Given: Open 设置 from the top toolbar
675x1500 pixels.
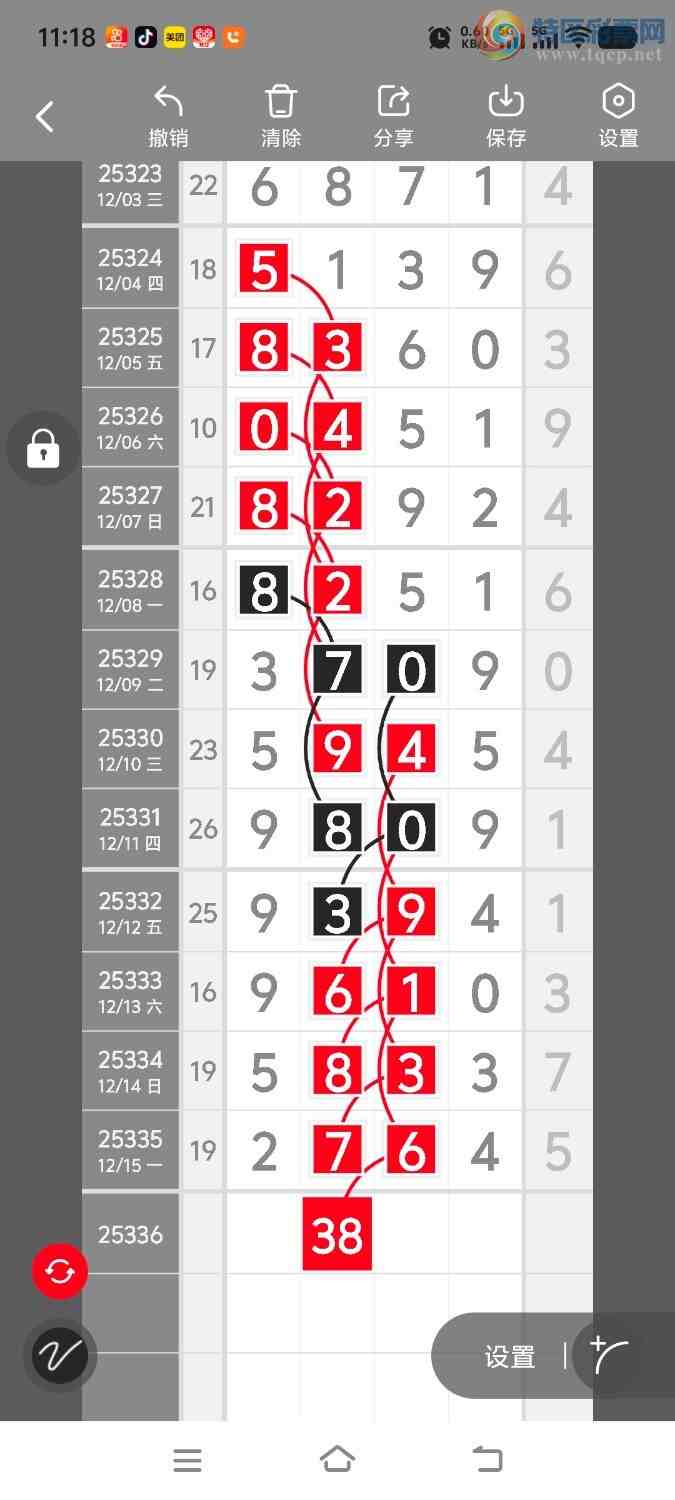Looking at the screenshot, I should pyautogui.click(x=618, y=117).
